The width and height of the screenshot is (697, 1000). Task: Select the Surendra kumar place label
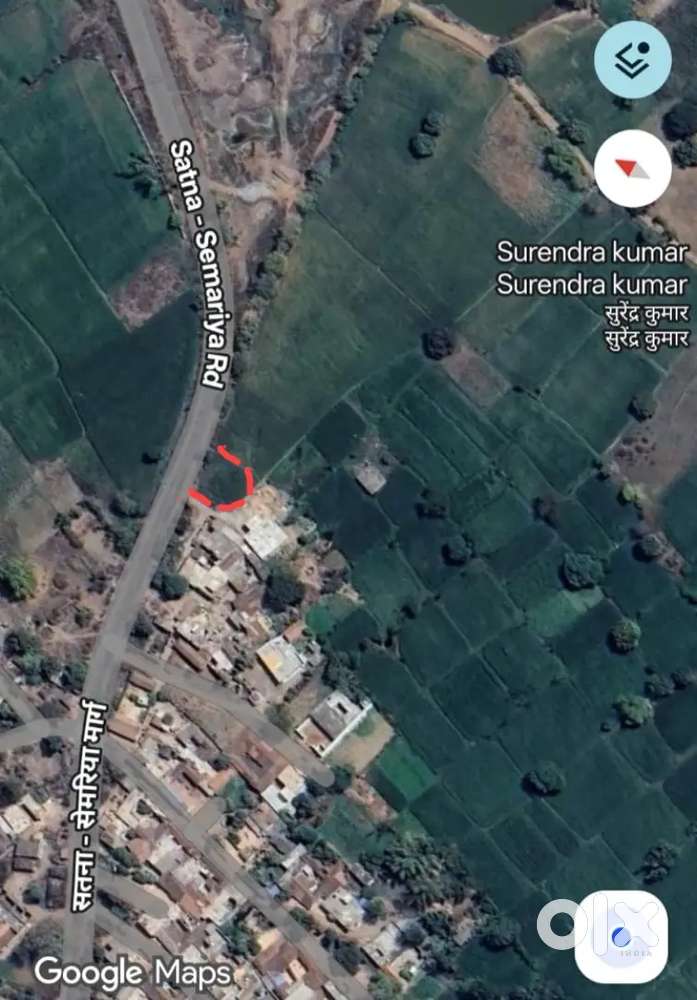592,295
